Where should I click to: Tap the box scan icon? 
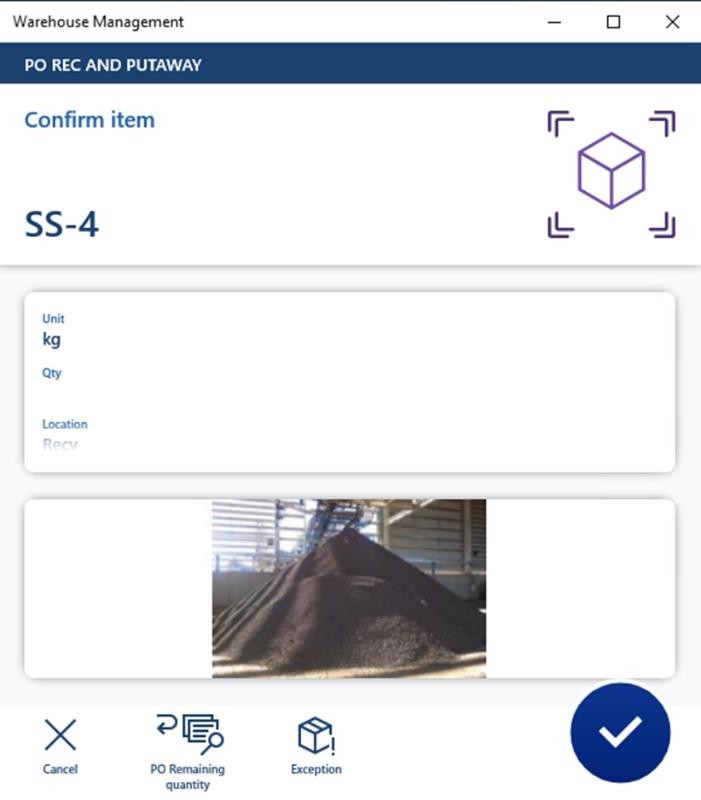click(611, 174)
